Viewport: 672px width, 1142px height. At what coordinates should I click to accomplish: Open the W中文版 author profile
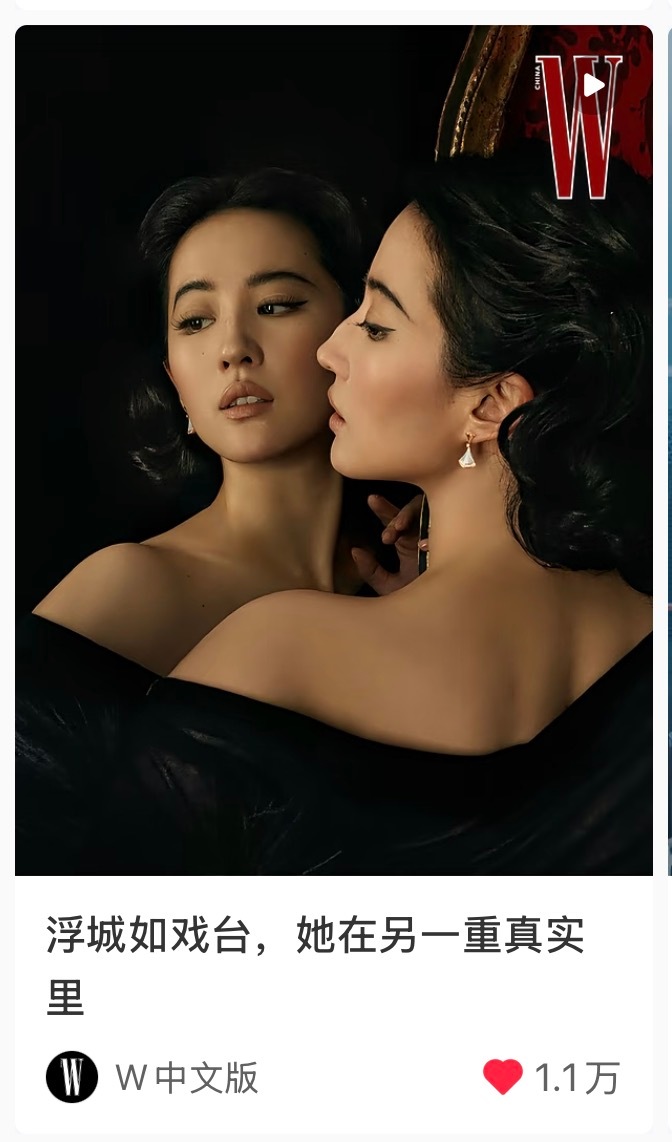pyautogui.click(x=152, y=1077)
